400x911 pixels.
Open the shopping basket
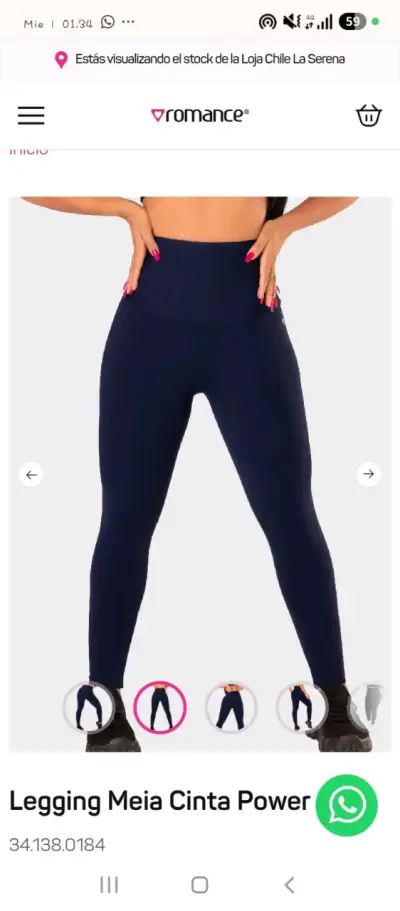coord(369,115)
